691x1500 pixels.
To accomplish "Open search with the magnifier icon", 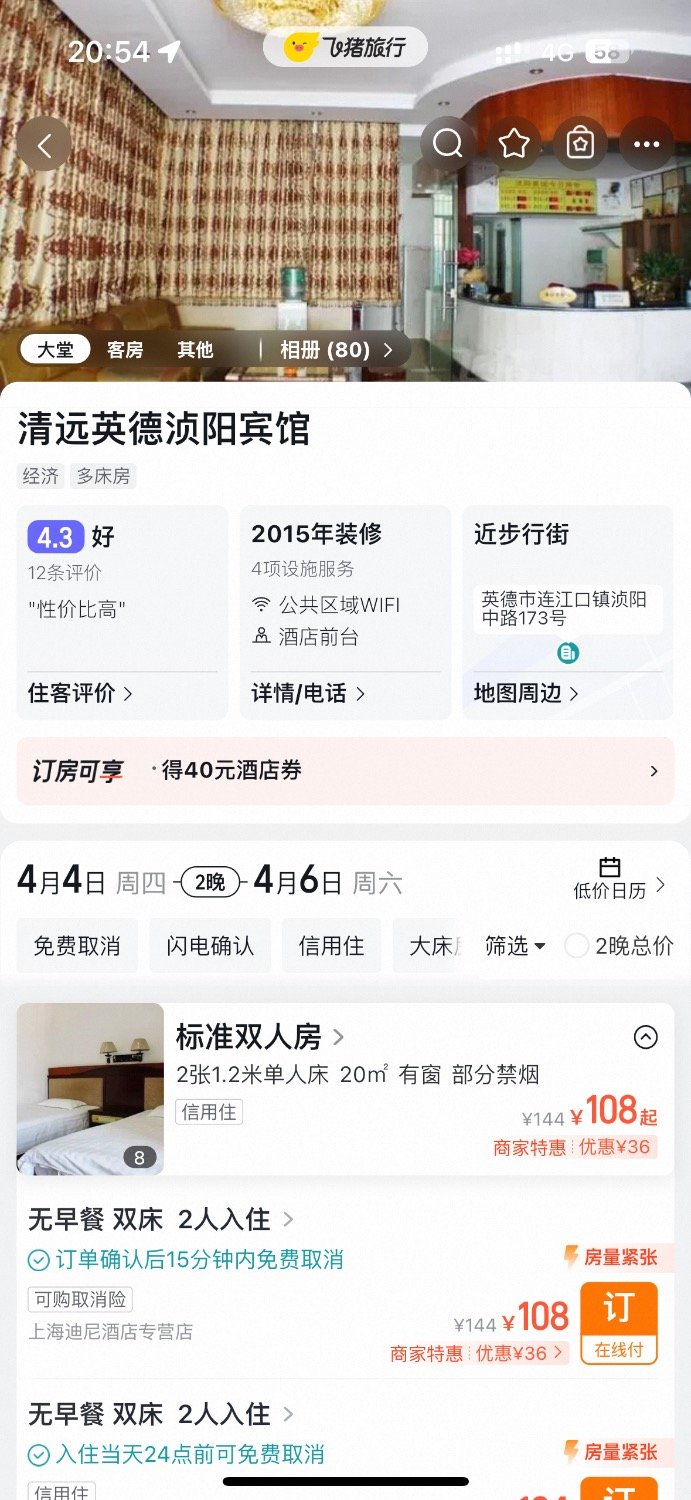I will click(x=448, y=145).
